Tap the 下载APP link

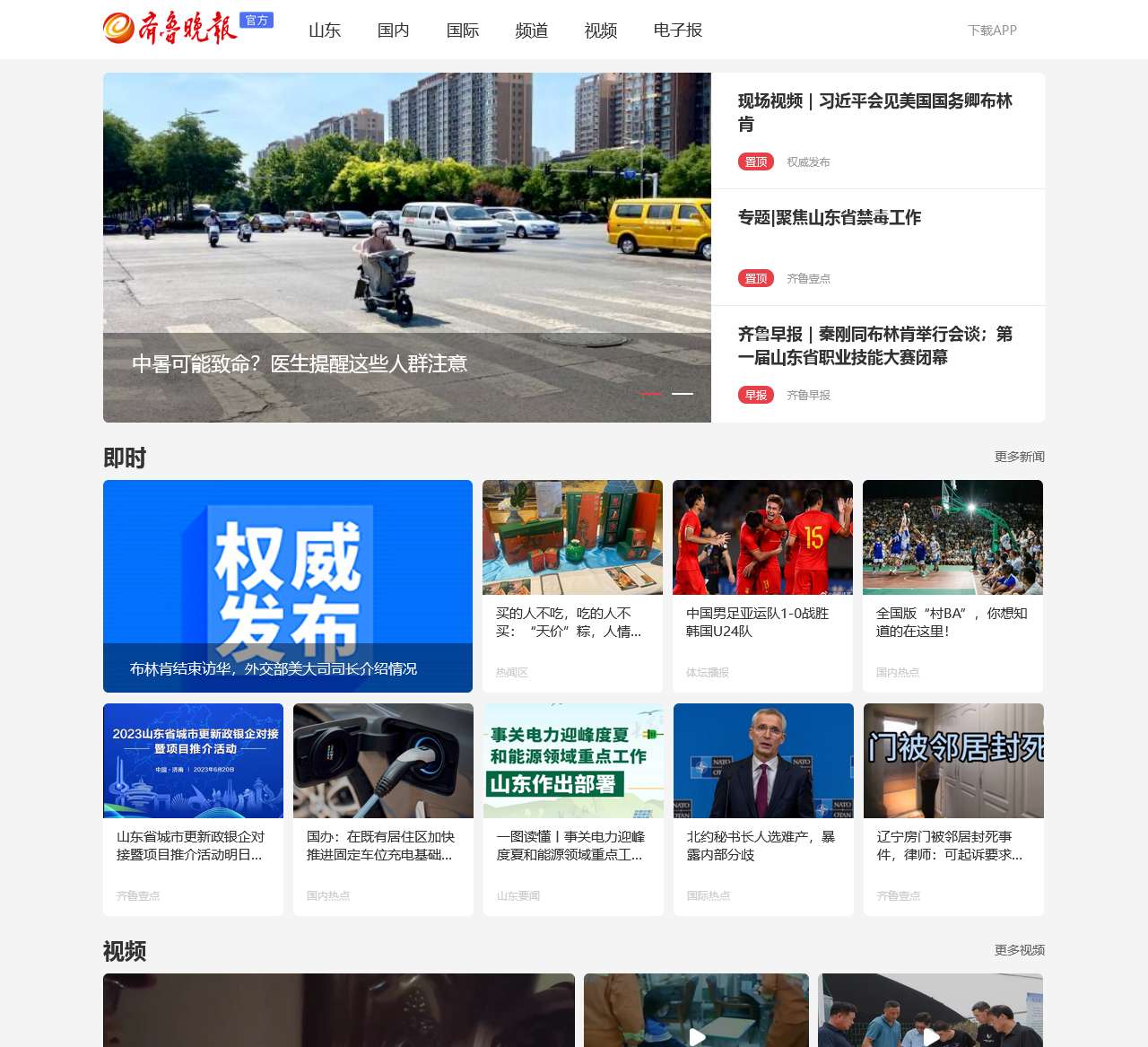pyautogui.click(x=992, y=31)
